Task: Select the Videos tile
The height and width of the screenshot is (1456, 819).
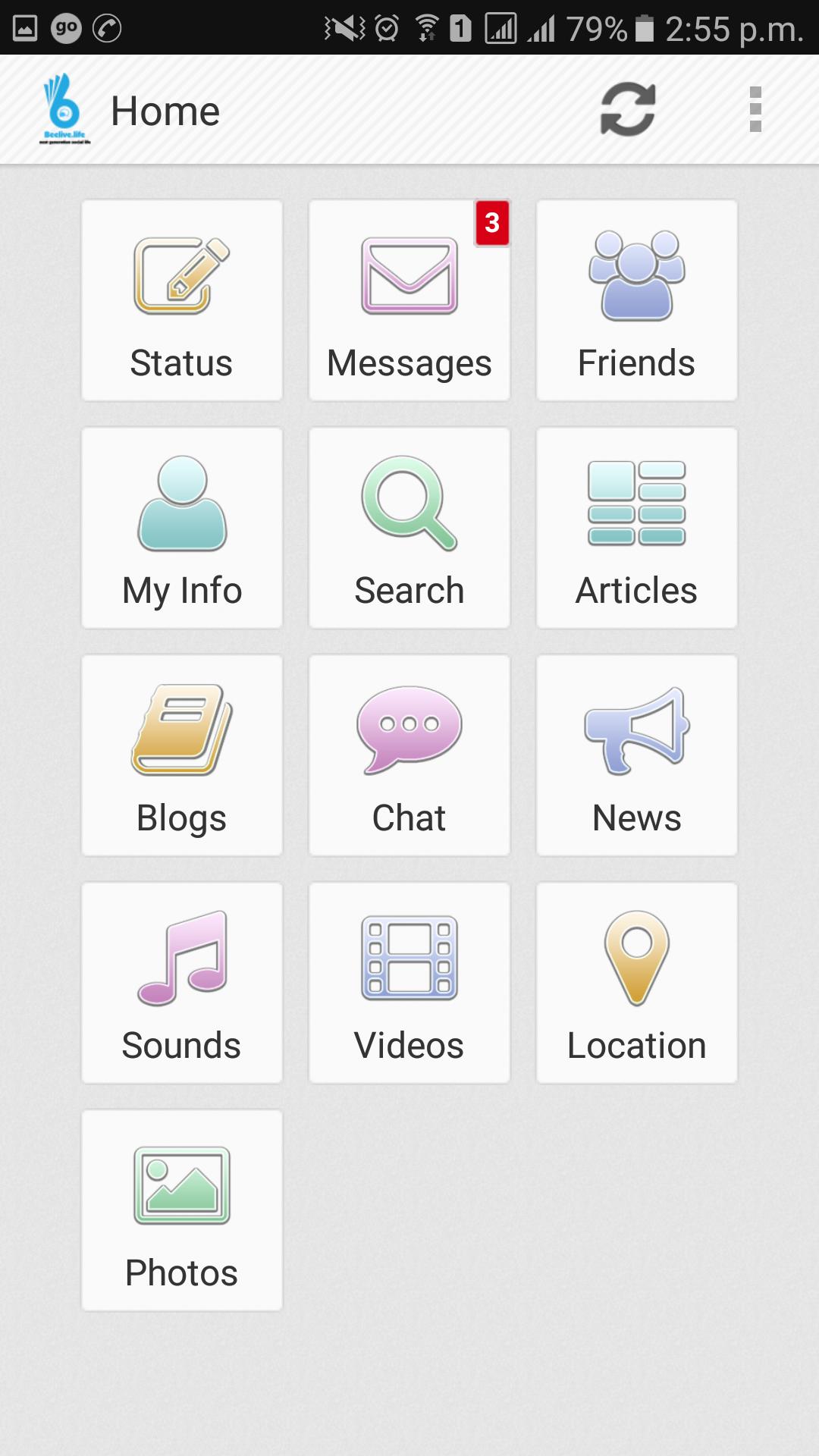Action: (x=409, y=983)
